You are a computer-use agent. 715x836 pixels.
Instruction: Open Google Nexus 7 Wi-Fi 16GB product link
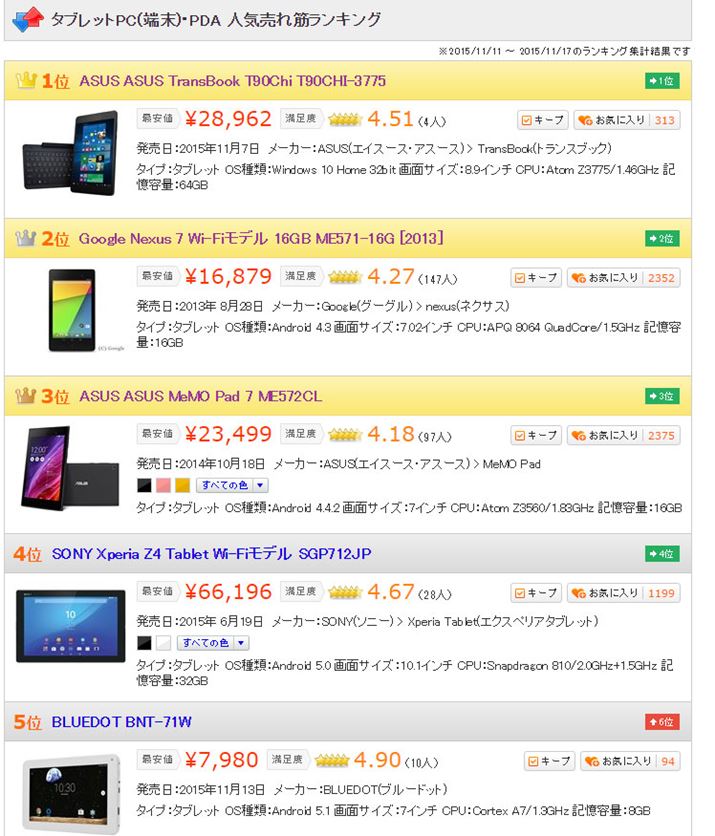pos(260,239)
